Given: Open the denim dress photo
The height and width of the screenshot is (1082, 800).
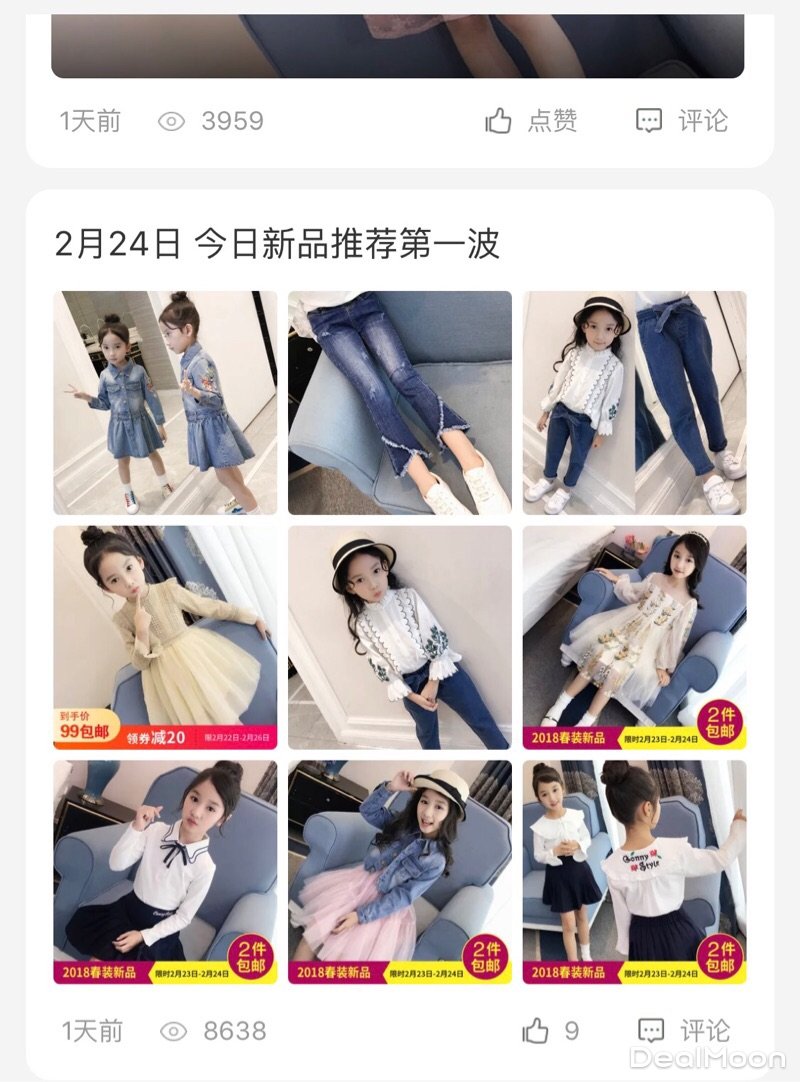Looking at the screenshot, I should (x=165, y=403).
